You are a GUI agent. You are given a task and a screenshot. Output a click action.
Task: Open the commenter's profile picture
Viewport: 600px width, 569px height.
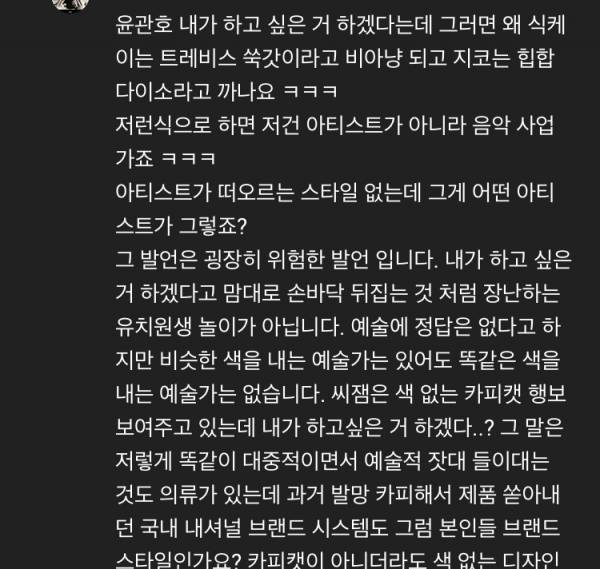(x=70, y=4)
